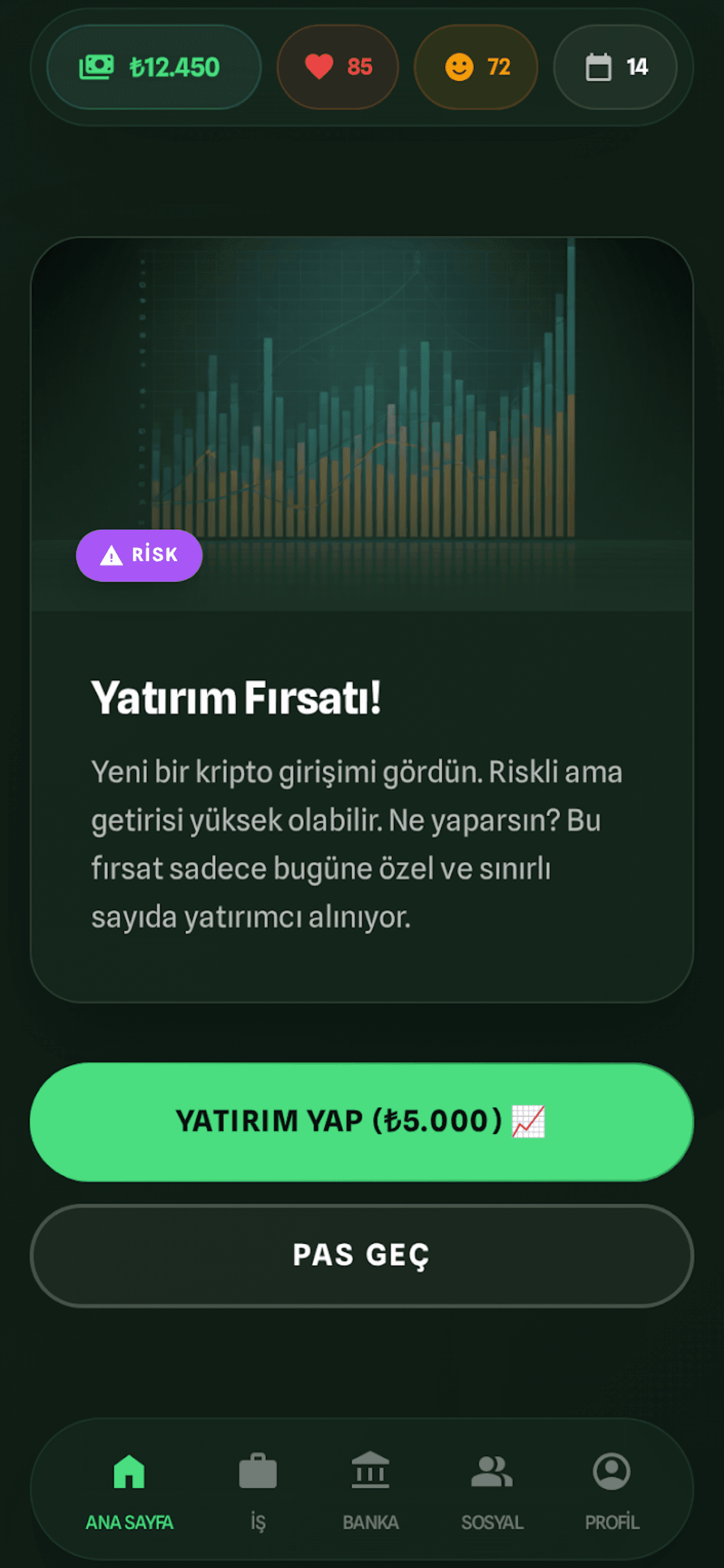Click the ₺12.450 balance pill

[x=153, y=67]
